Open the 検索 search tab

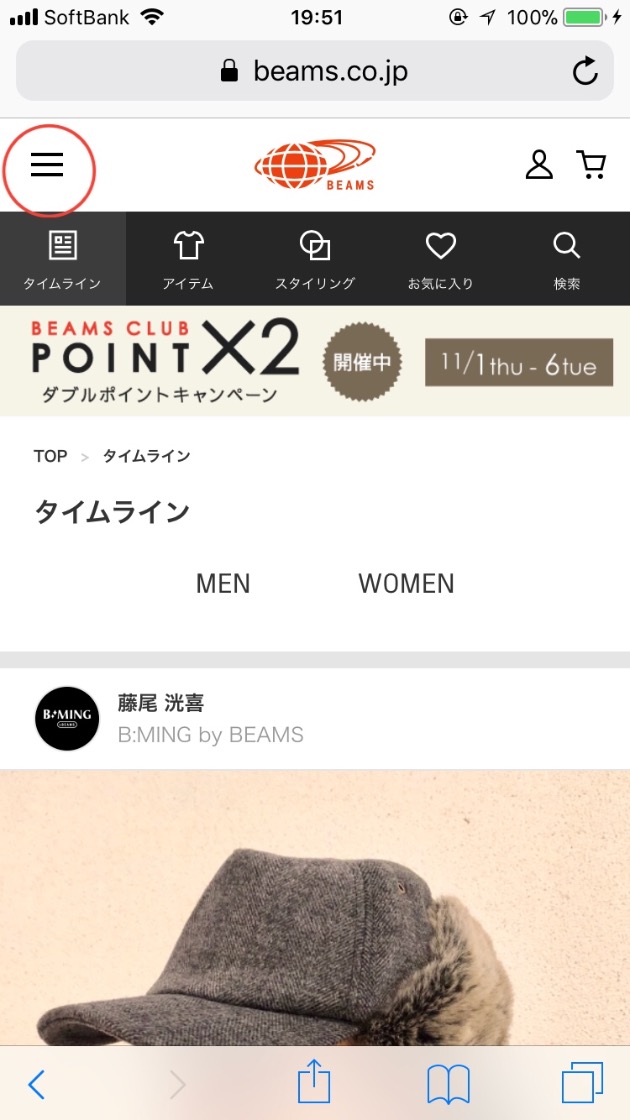[x=567, y=259]
